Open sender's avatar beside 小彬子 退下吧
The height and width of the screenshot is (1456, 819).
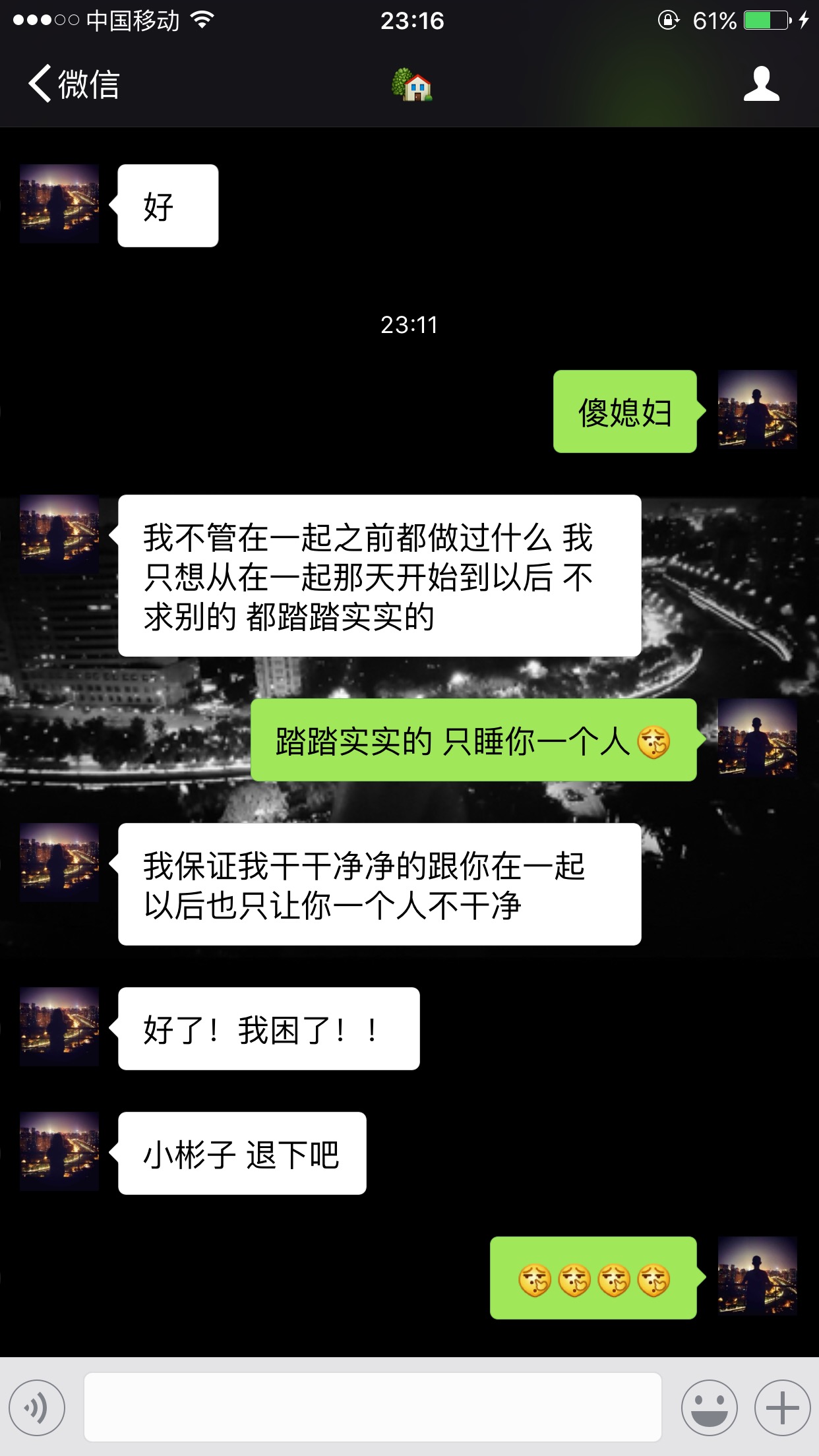(59, 1151)
